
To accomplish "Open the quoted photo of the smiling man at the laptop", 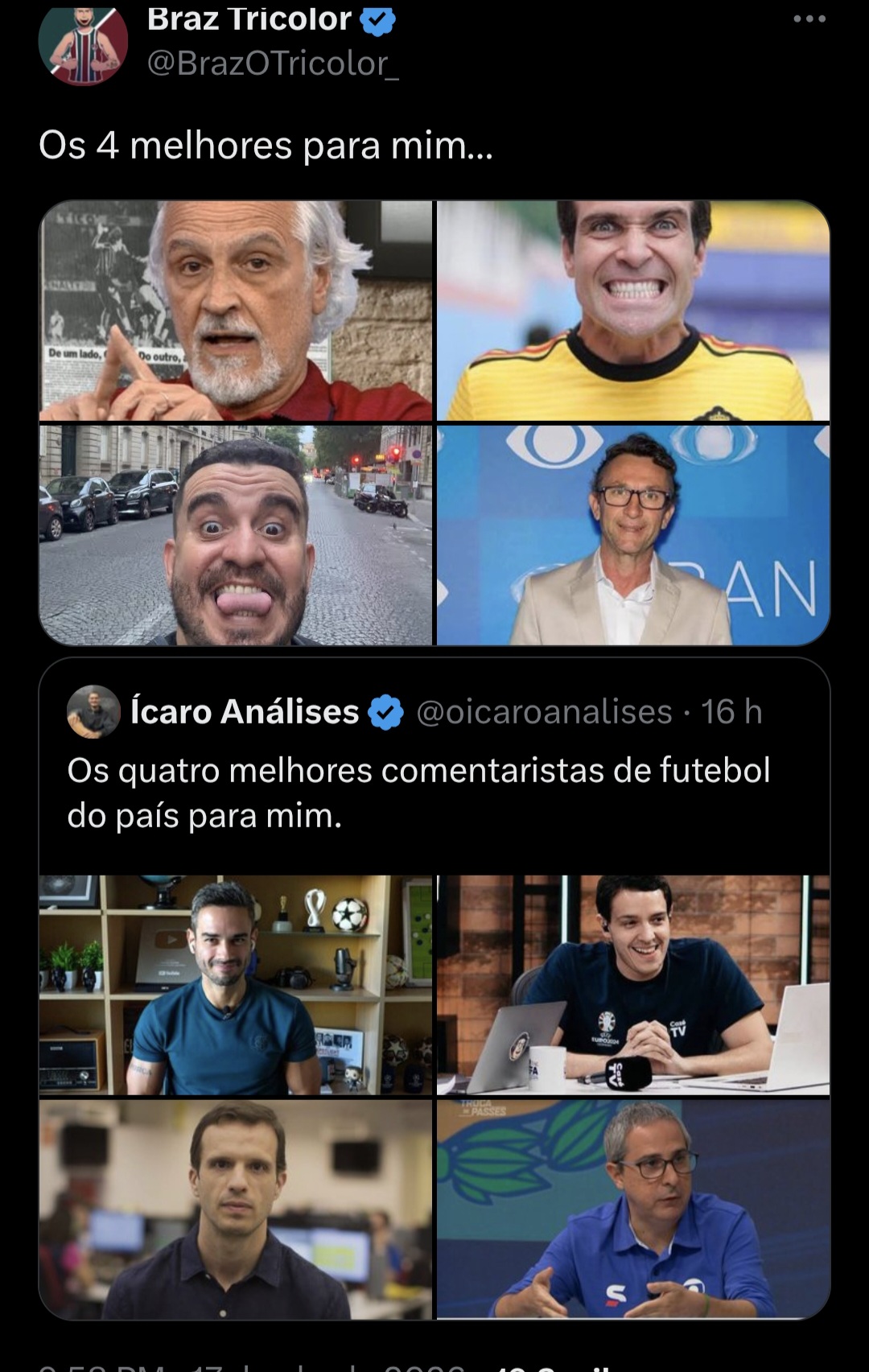I will (x=632, y=985).
